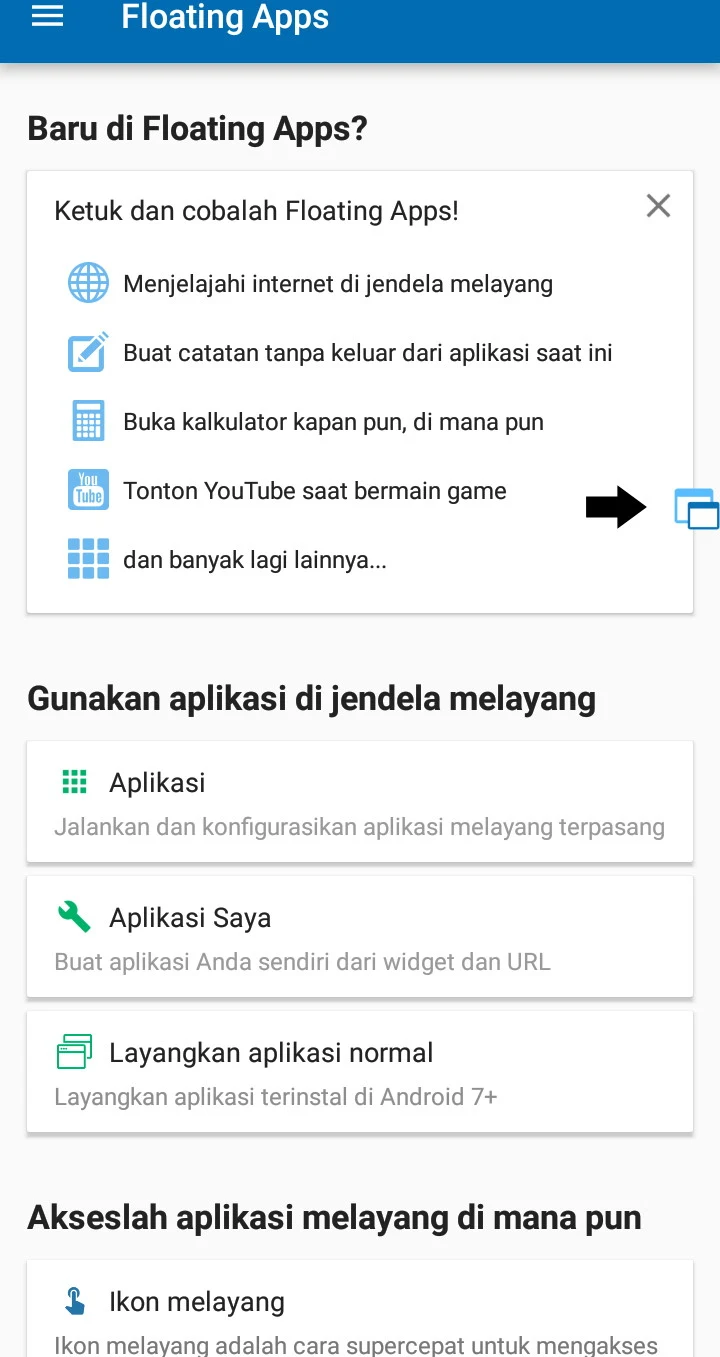
Task: Open Ikon melayang settings
Action: pyautogui.click(x=359, y=1310)
